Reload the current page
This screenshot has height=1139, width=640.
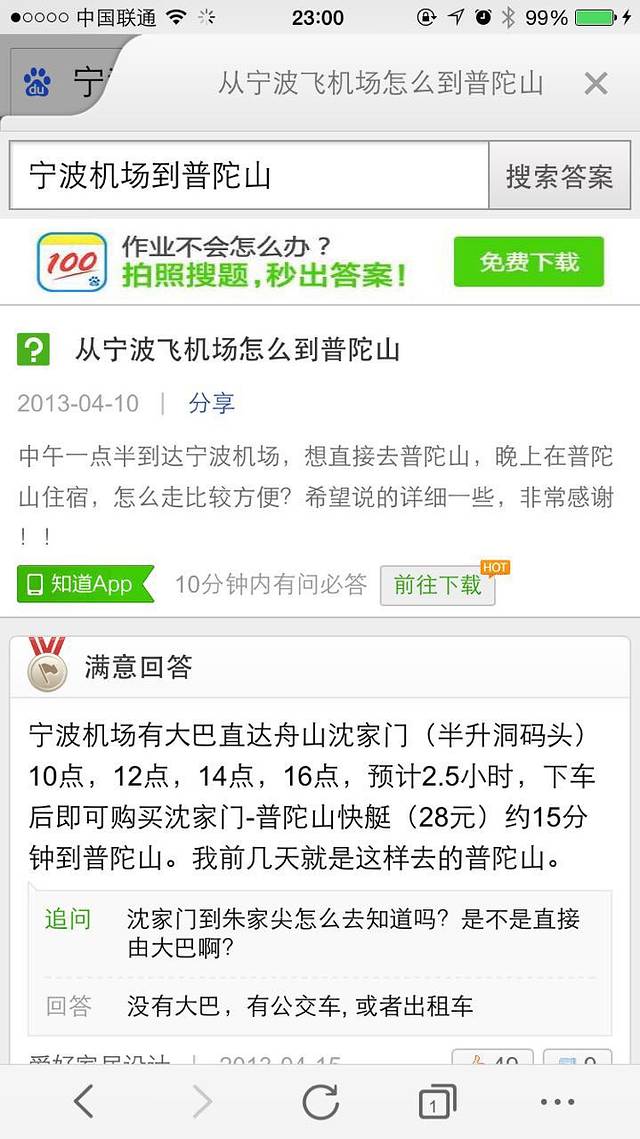(320, 1102)
